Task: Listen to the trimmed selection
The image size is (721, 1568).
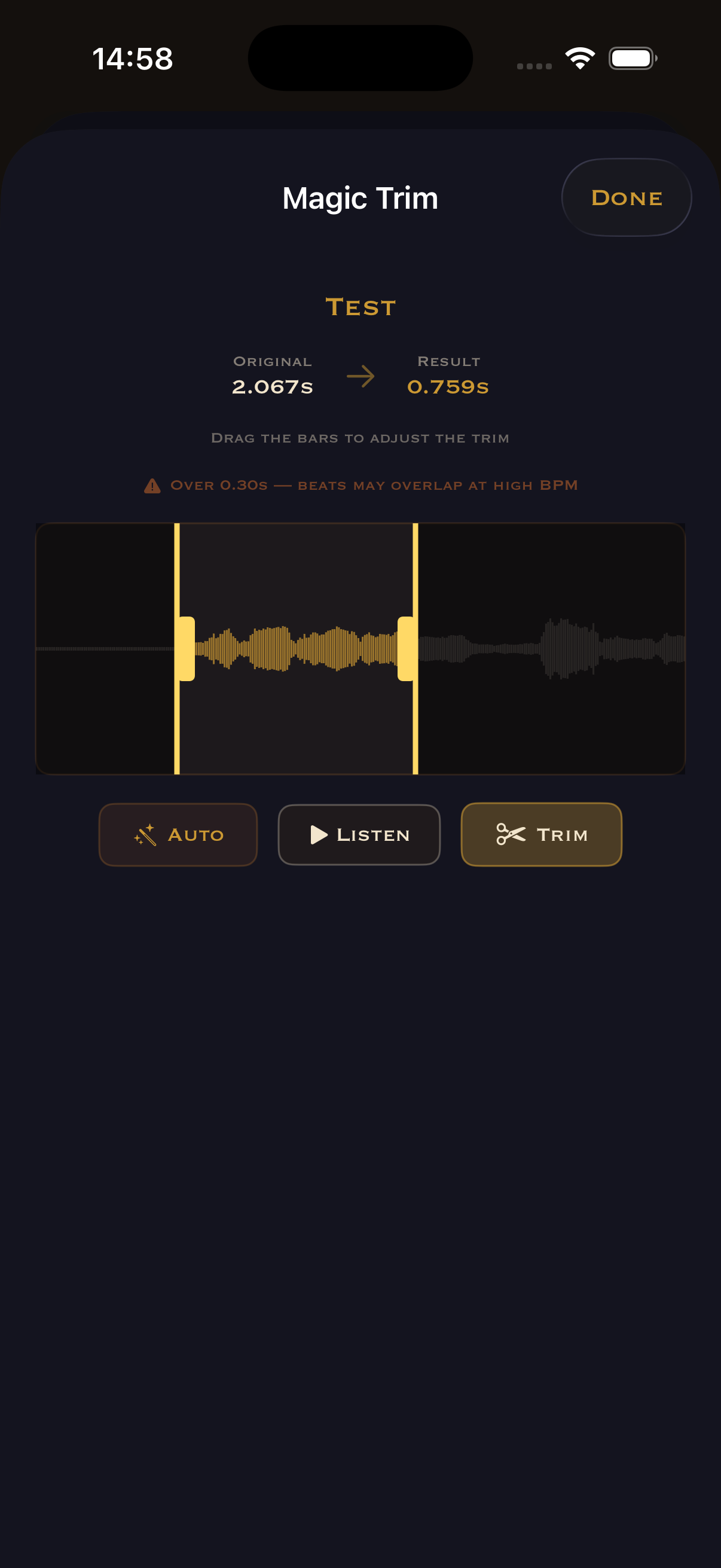Action: coord(359,834)
